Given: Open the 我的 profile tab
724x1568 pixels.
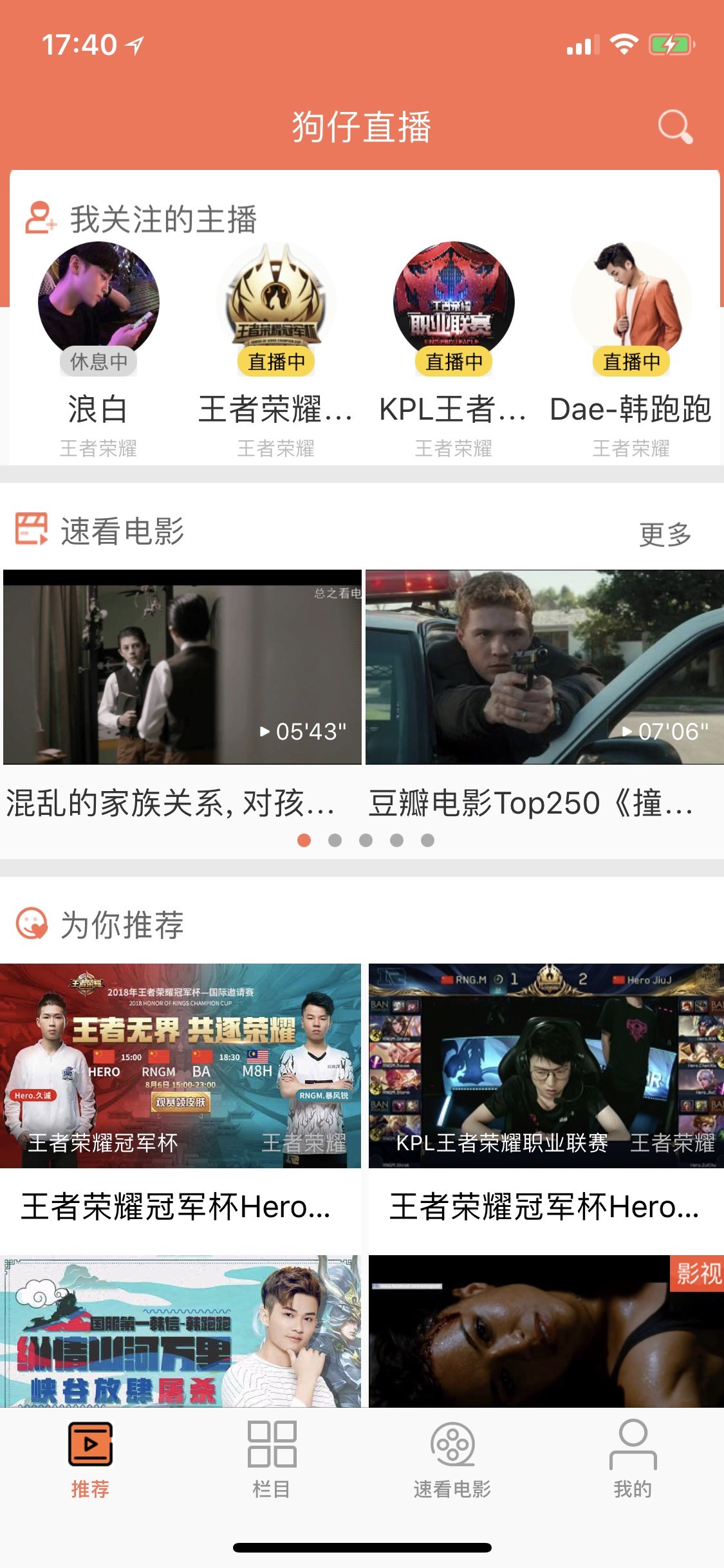Looking at the screenshot, I should [633, 1459].
